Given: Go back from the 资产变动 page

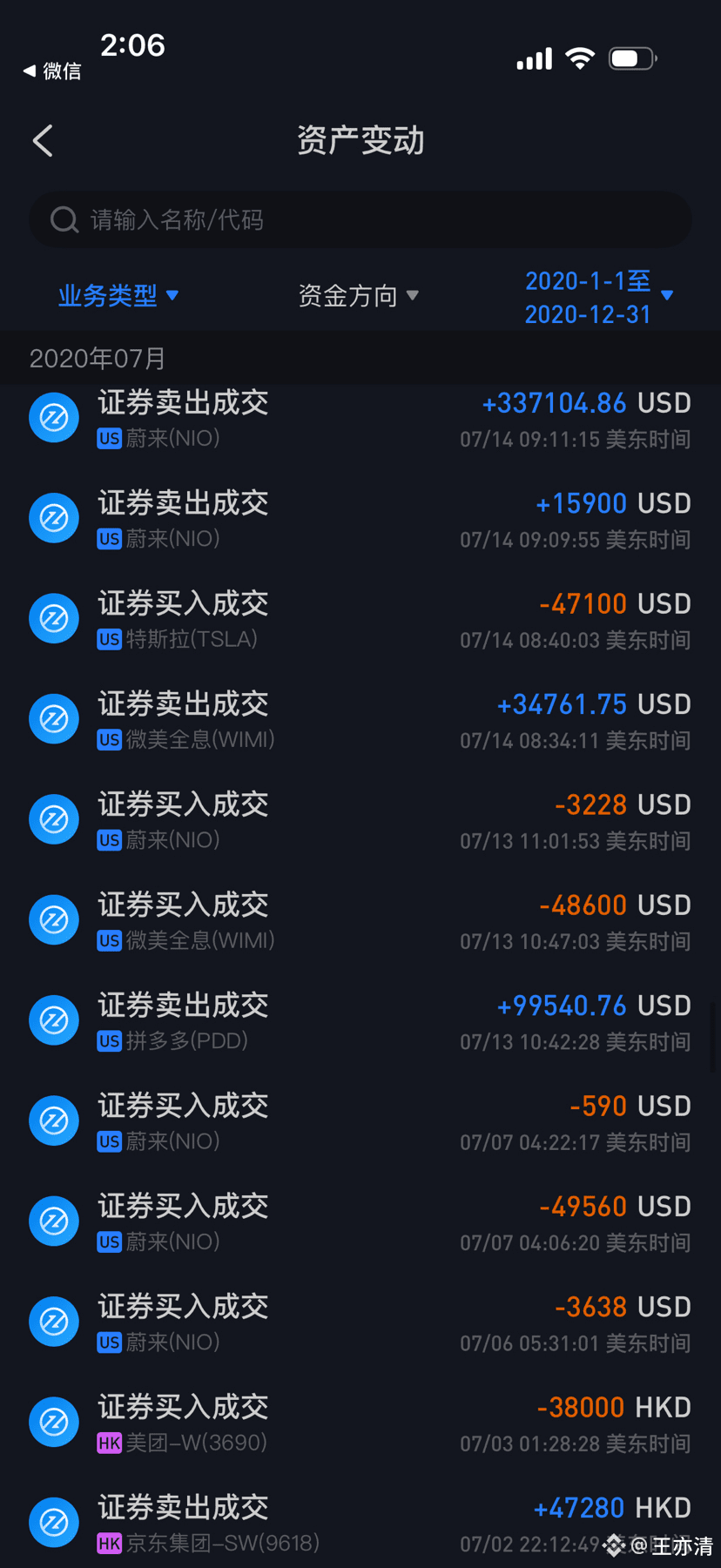Looking at the screenshot, I should (x=43, y=141).
